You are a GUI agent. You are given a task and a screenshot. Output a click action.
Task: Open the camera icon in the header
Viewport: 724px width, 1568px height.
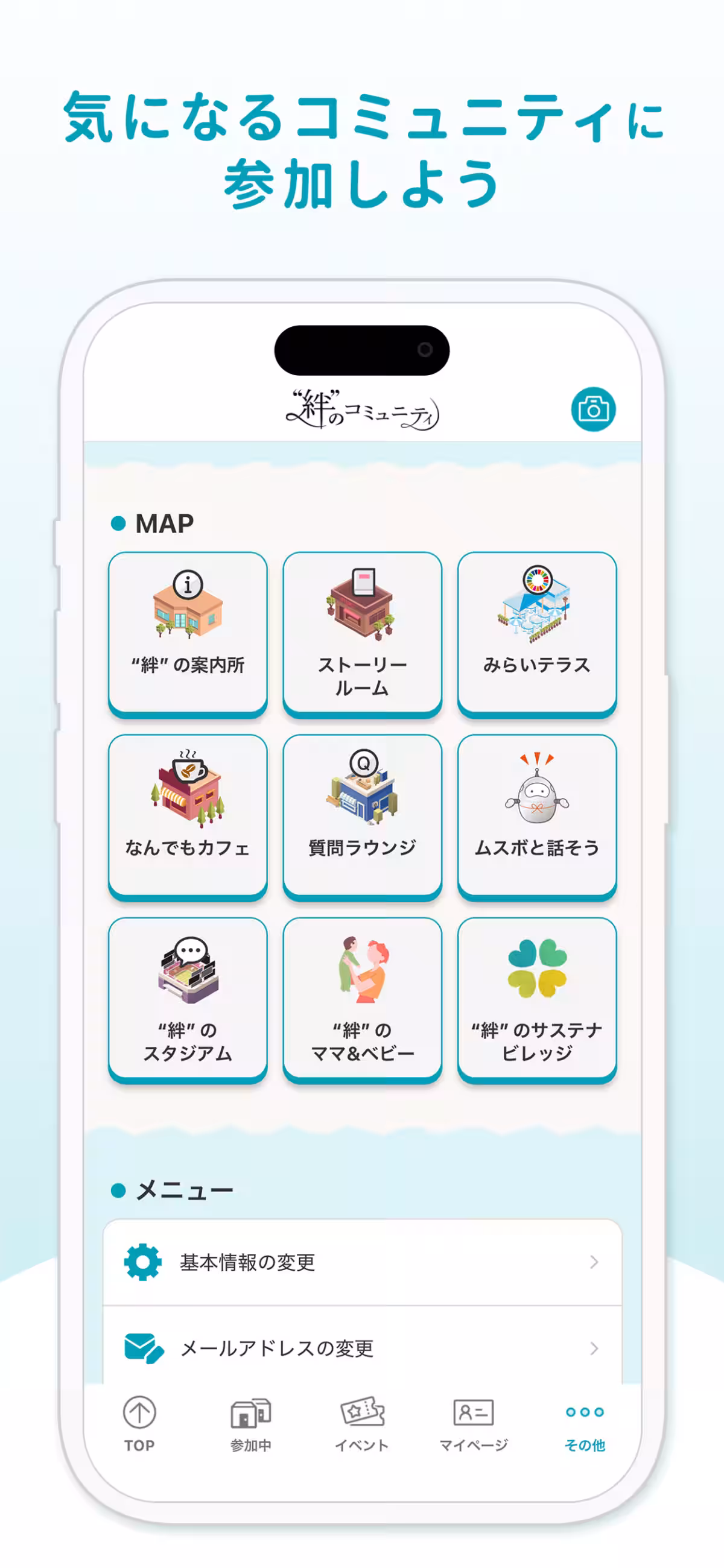(594, 409)
